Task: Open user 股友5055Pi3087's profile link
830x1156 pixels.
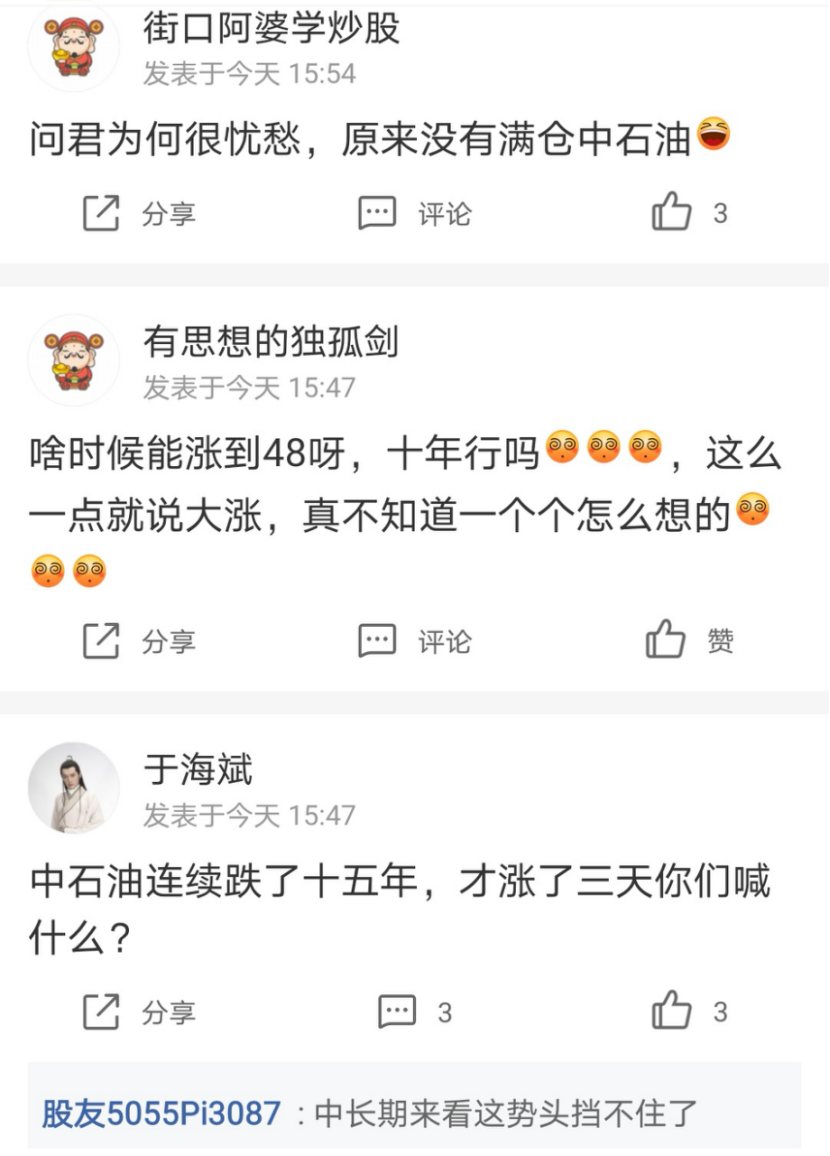Action: (x=161, y=1113)
